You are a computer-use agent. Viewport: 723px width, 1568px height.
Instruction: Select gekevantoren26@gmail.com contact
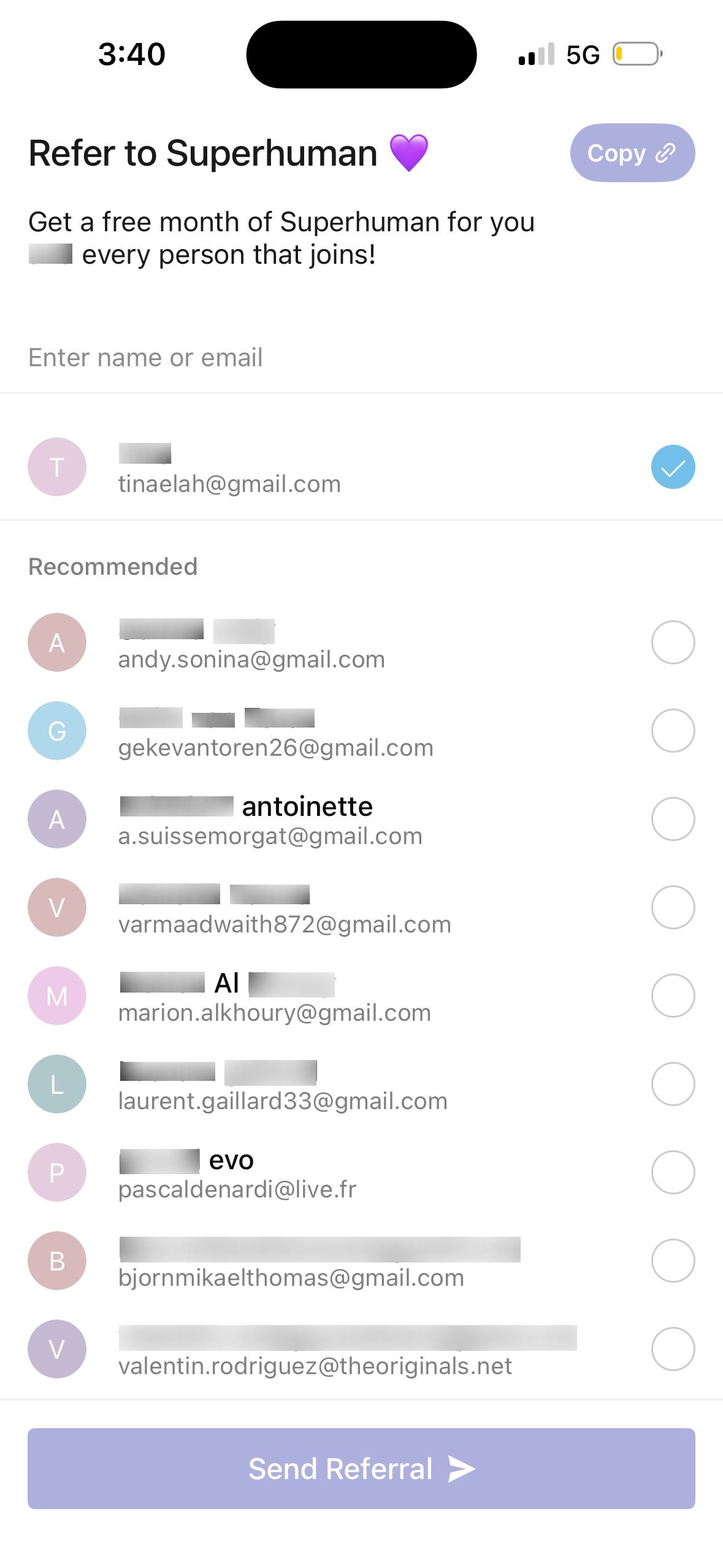(673, 731)
